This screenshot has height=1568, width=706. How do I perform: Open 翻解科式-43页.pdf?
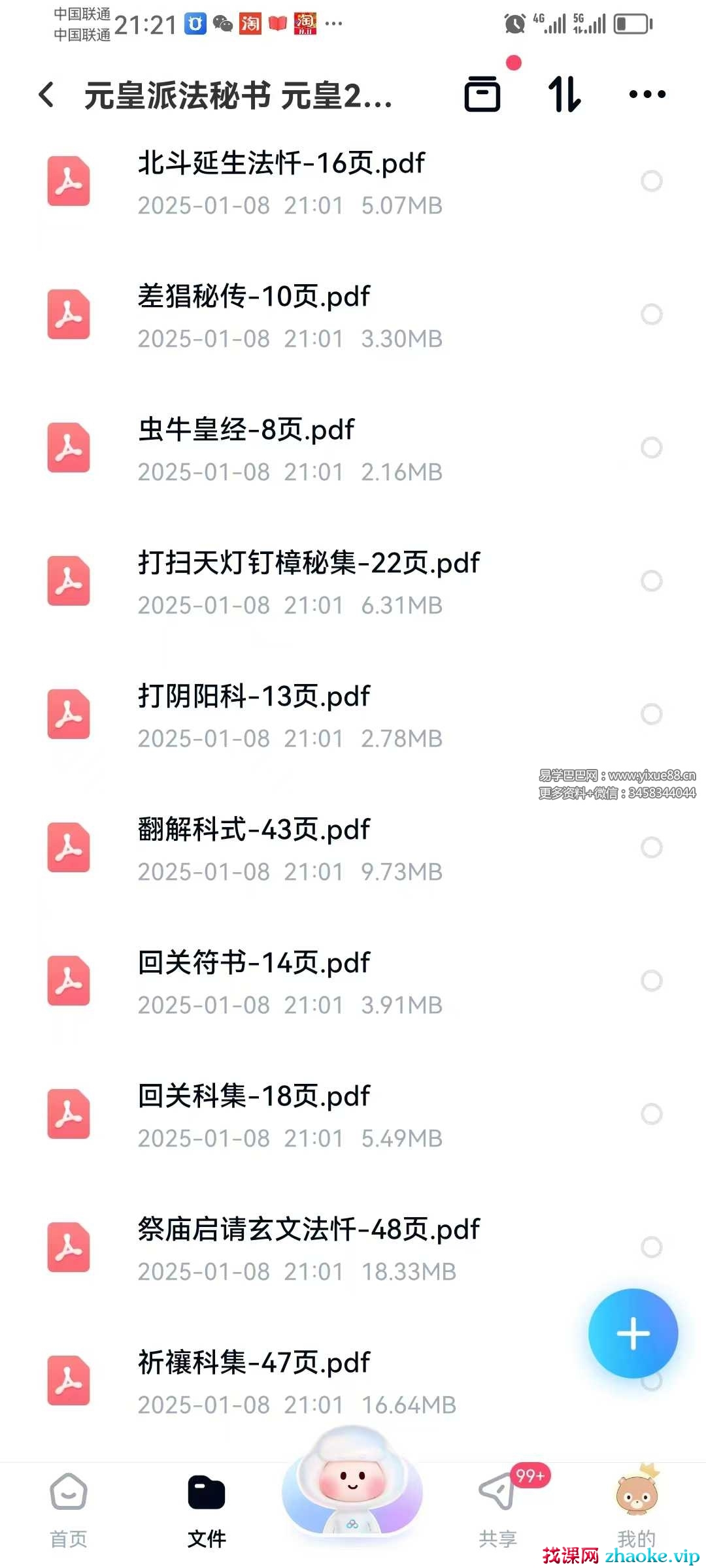(254, 848)
